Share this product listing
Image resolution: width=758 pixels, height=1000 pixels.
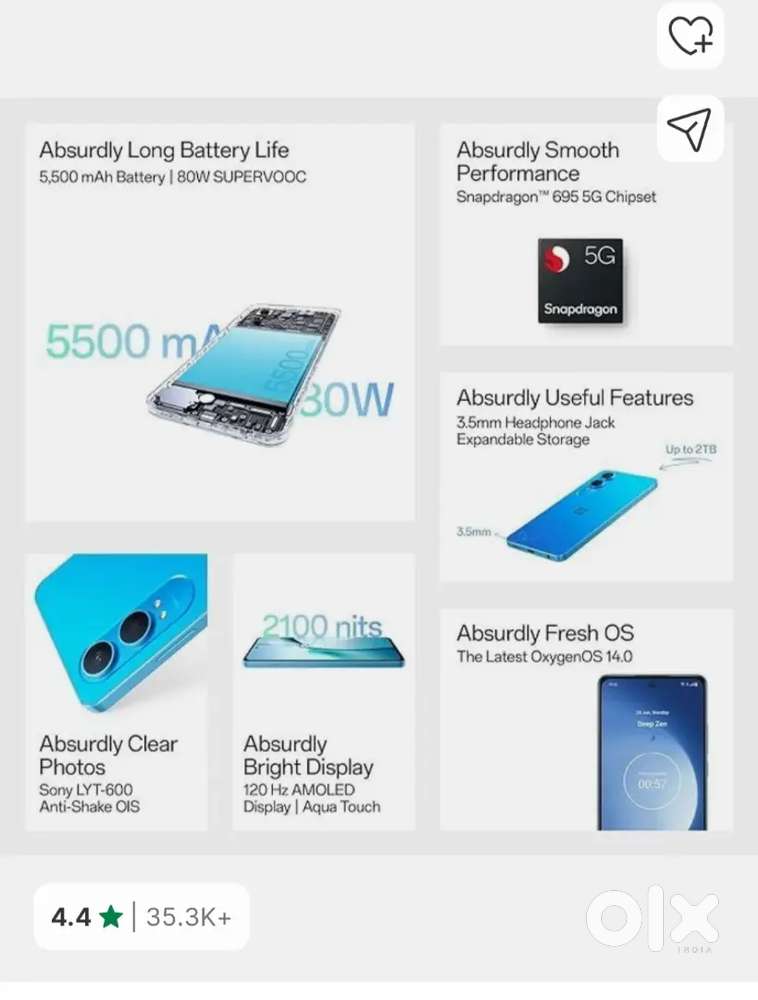(690, 129)
